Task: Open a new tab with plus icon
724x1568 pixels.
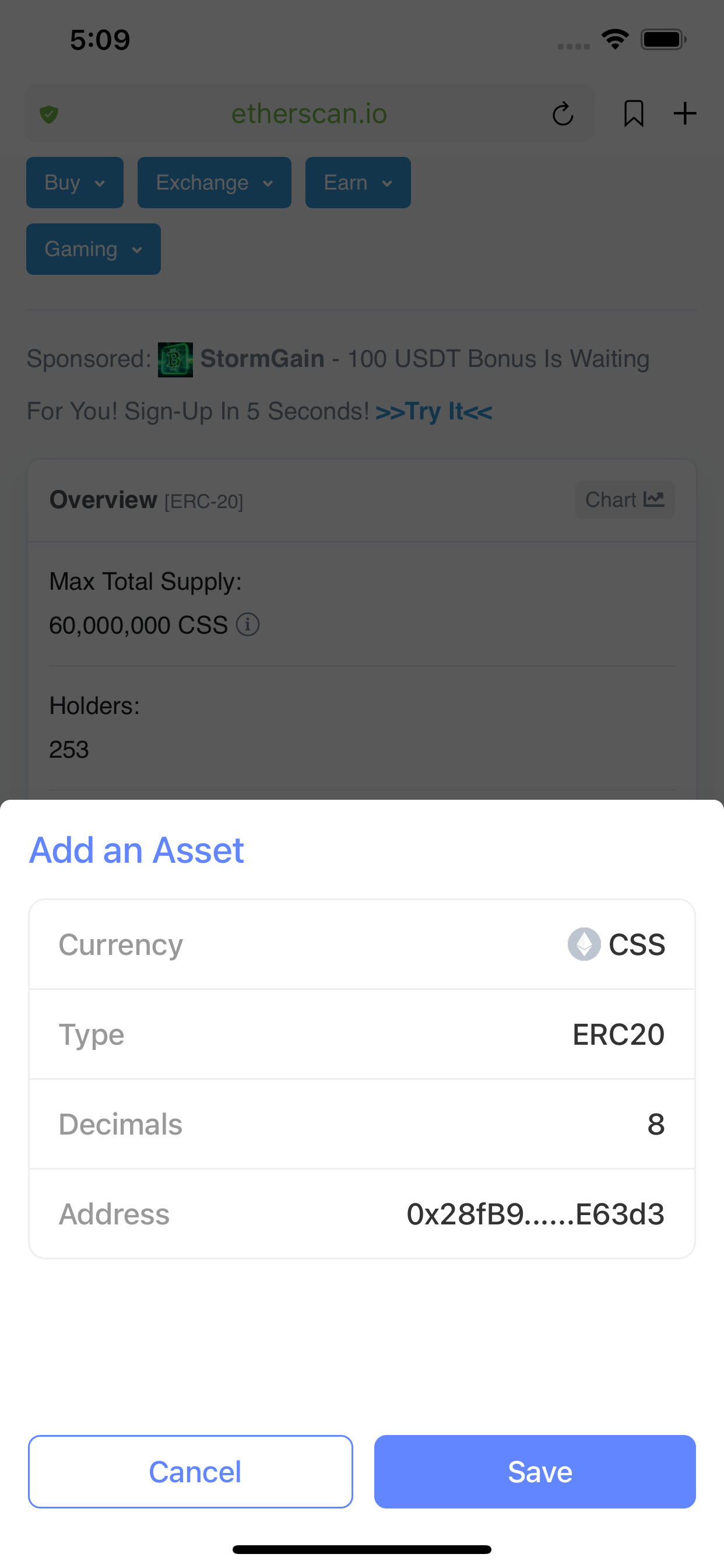Action: coord(684,114)
